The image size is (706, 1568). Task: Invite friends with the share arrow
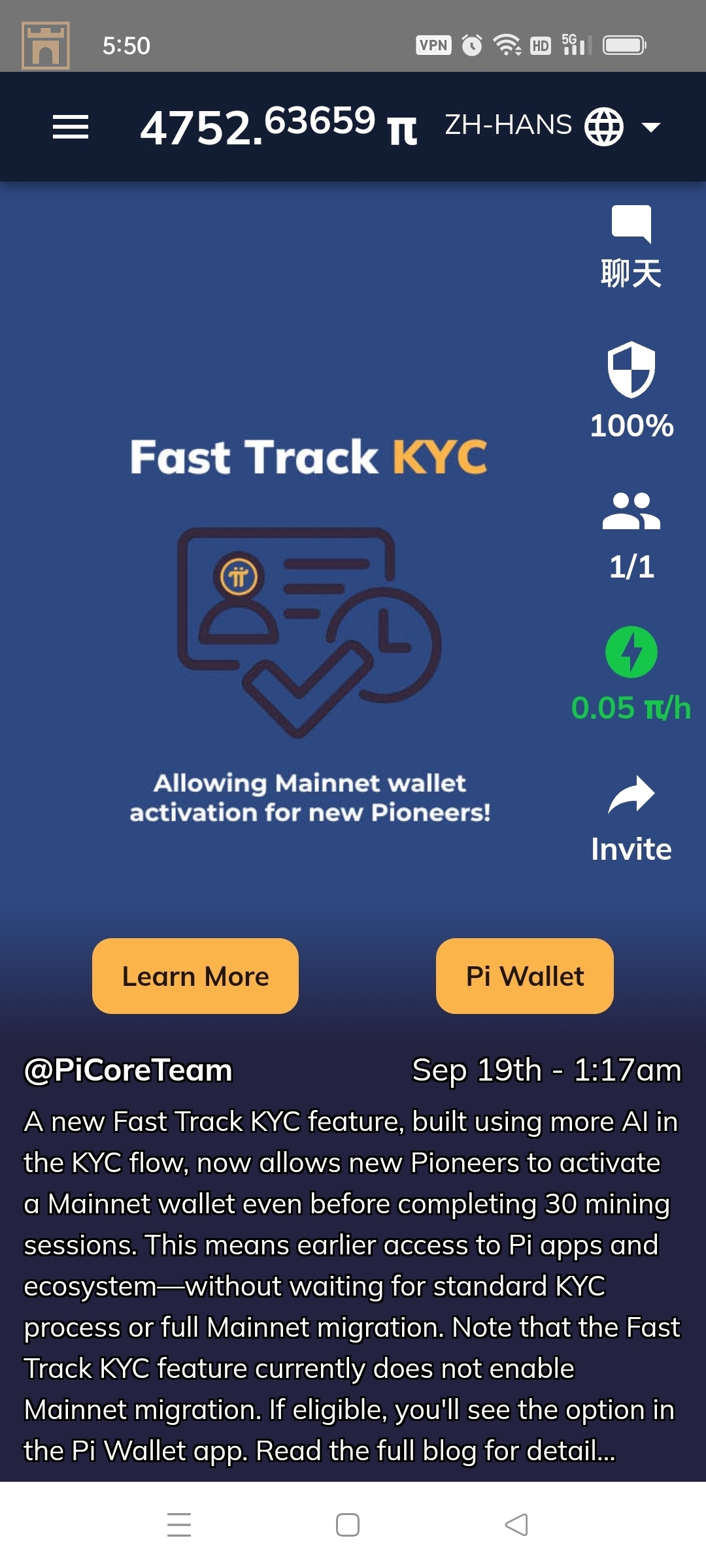point(631,795)
